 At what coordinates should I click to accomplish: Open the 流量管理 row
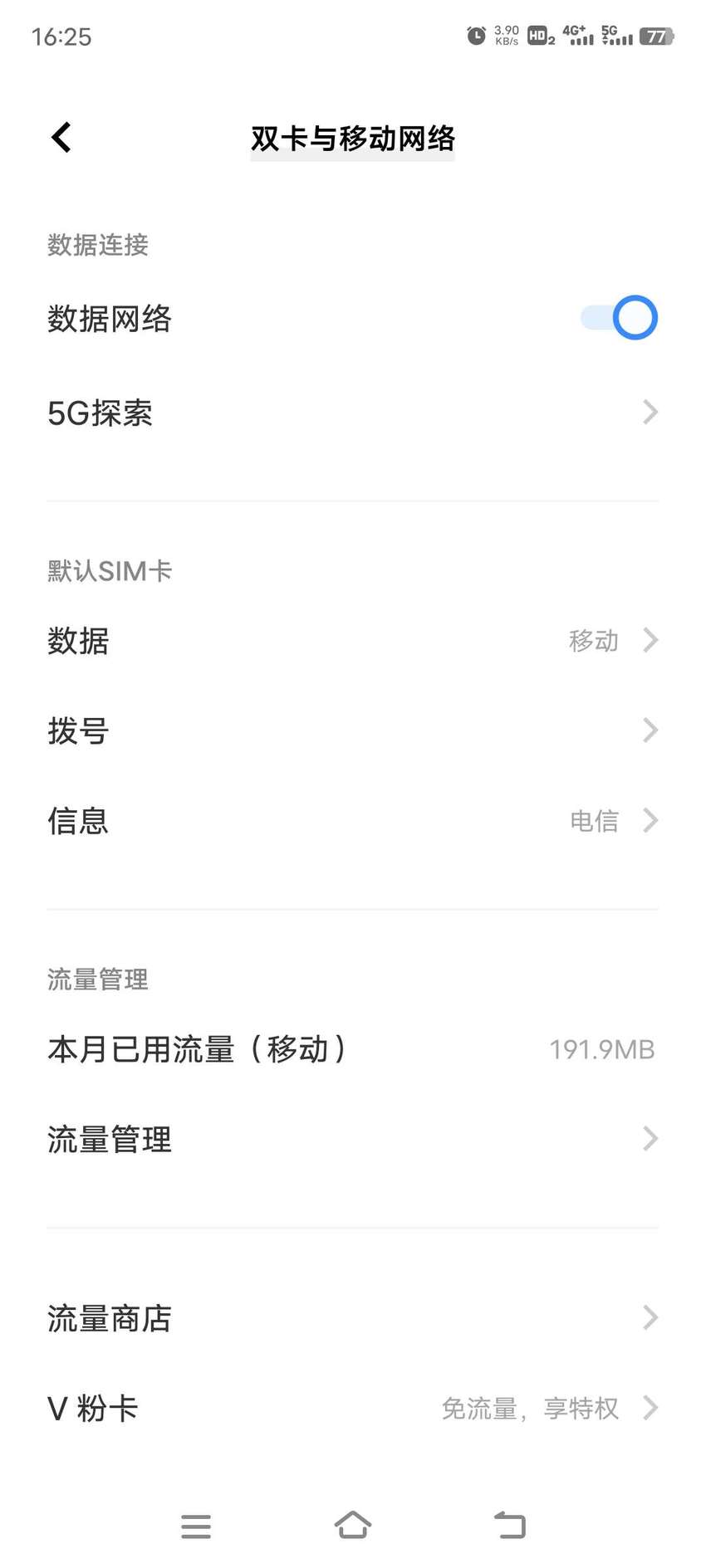(x=353, y=1139)
